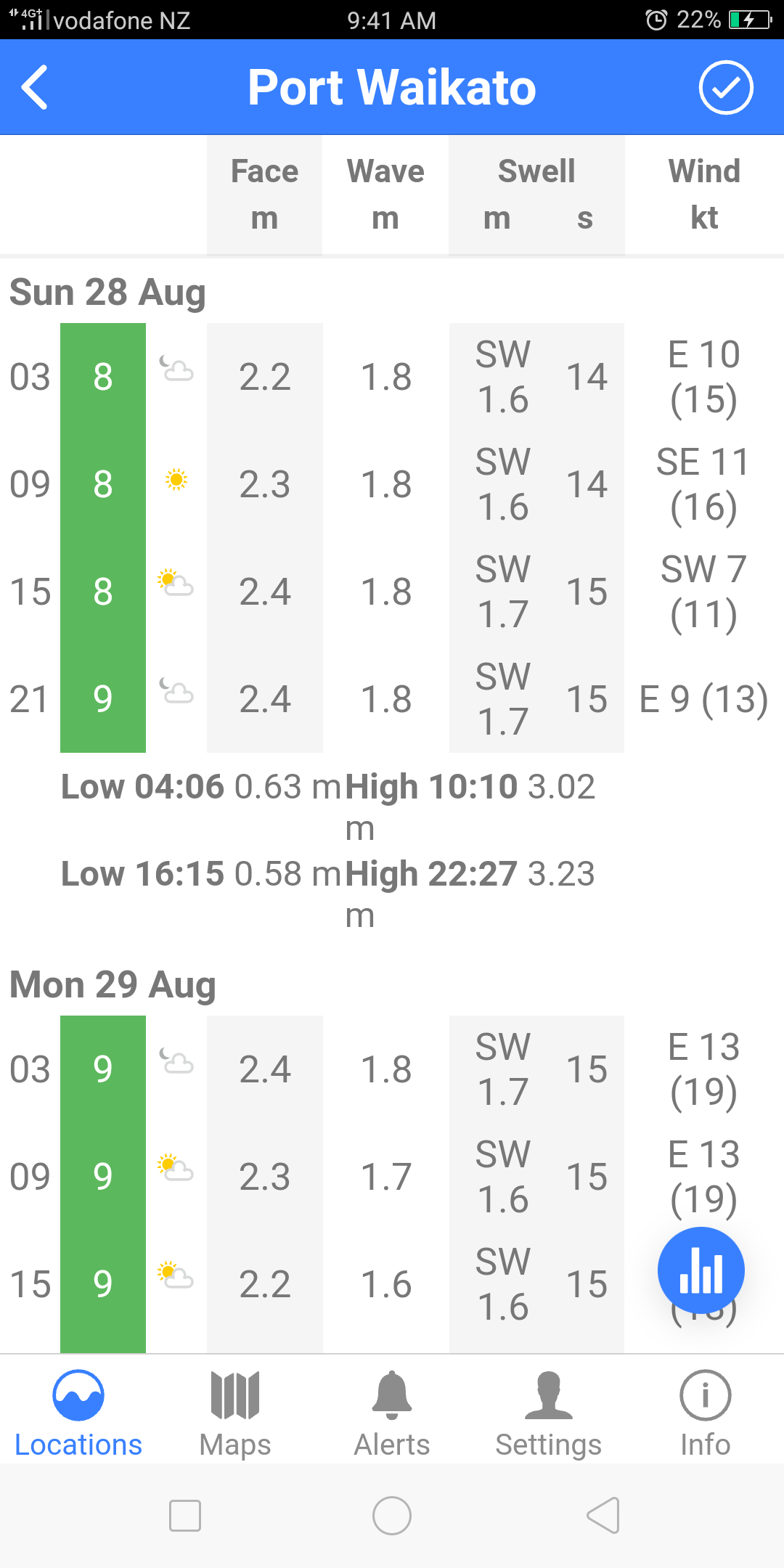Go back from Port Waikato forecast
The width and height of the screenshot is (784, 1568).
click(35, 87)
